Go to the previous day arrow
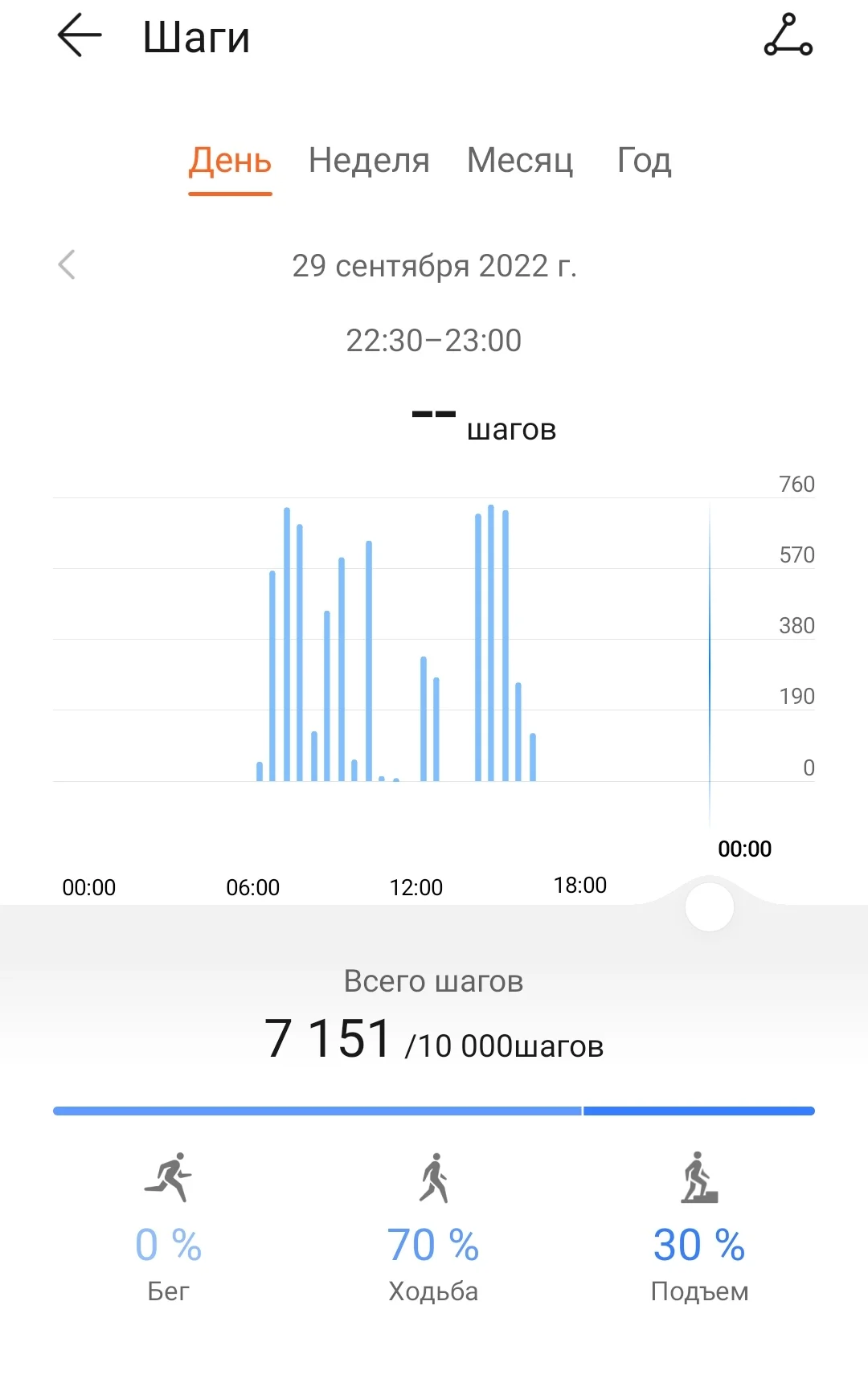The image size is (868, 1379). tap(68, 264)
